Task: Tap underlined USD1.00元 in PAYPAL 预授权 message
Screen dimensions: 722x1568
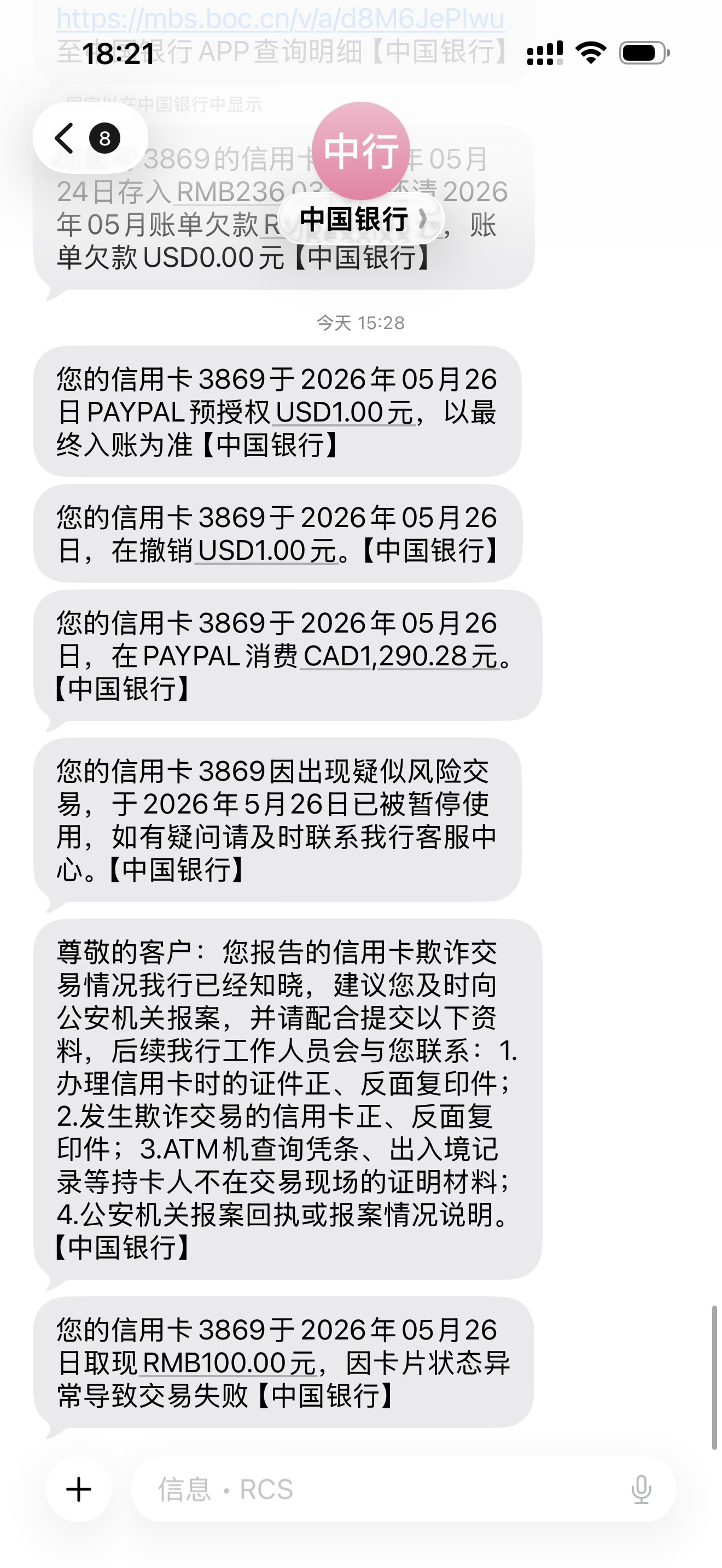Action: click(344, 412)
